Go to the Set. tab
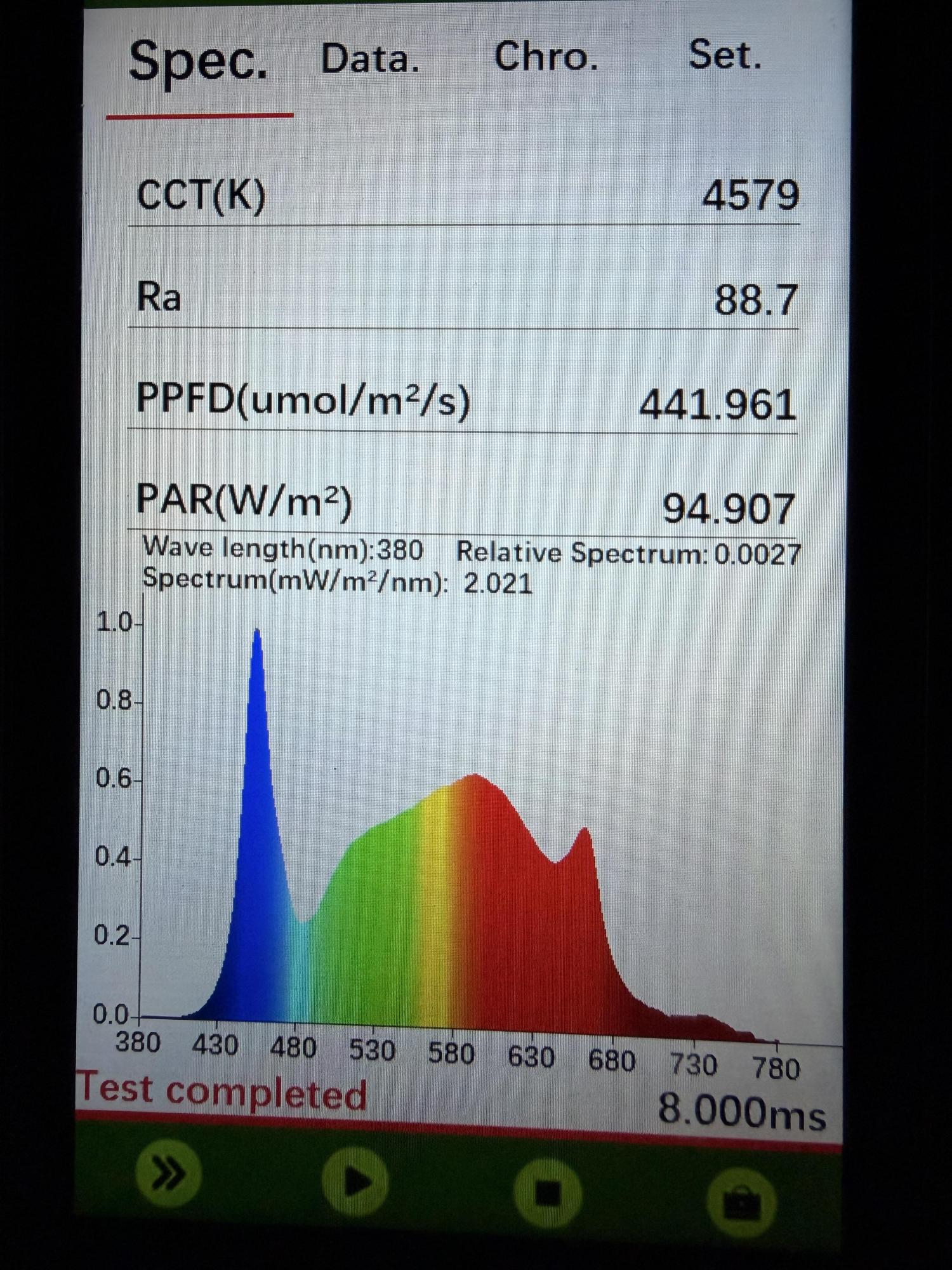Image resolution: width=952 pixels, height=1270 pixels. pos(725,55)
